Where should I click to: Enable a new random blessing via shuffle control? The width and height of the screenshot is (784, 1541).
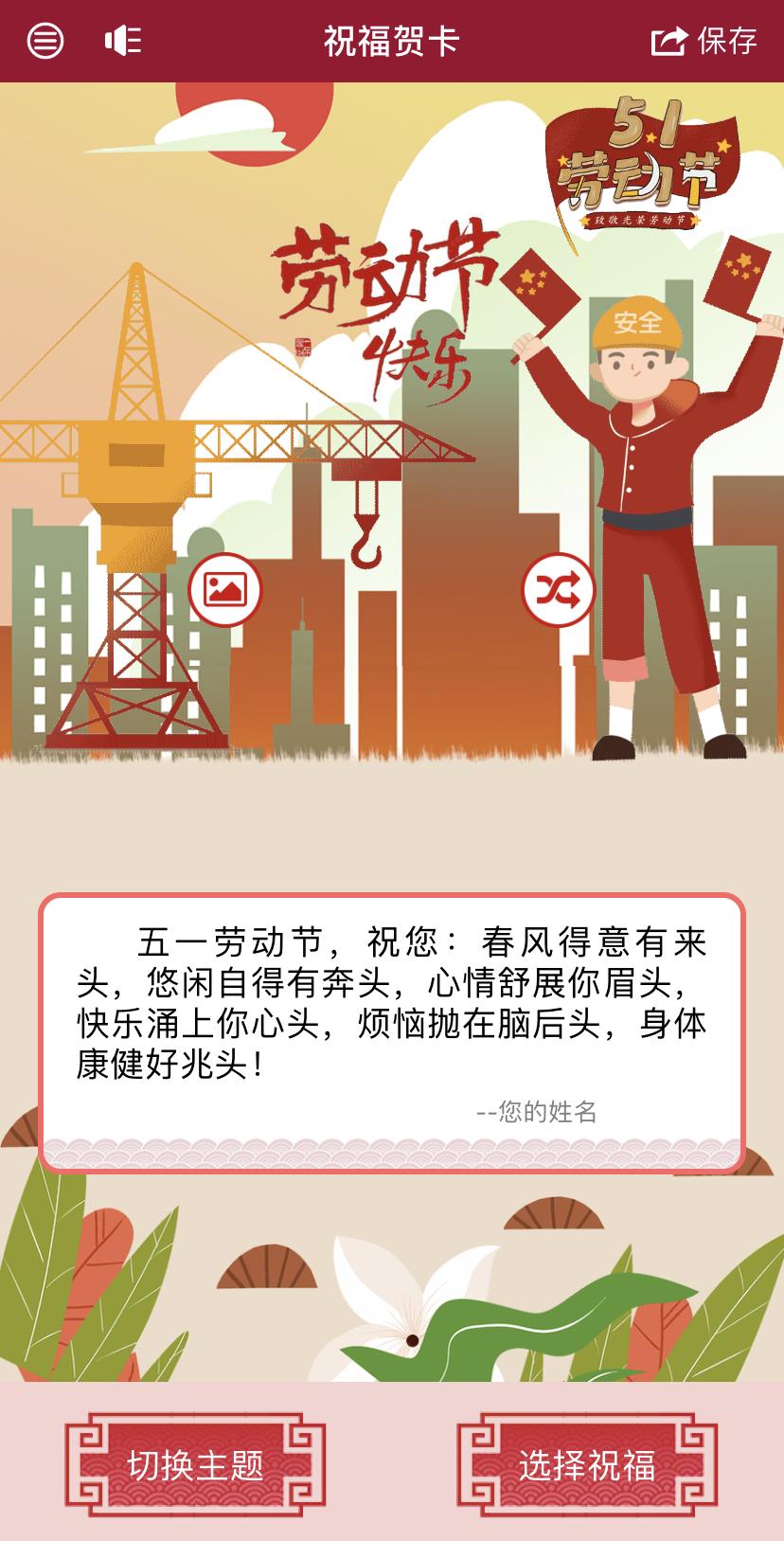(x=560, y=589)
